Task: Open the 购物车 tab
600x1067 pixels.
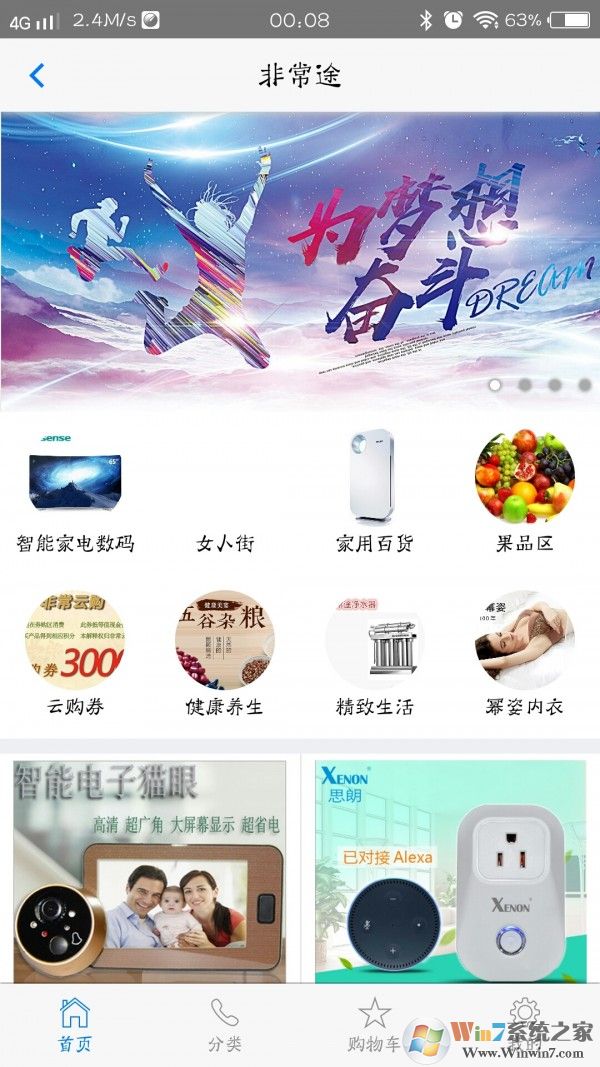Action: [x=374, y=1025]
